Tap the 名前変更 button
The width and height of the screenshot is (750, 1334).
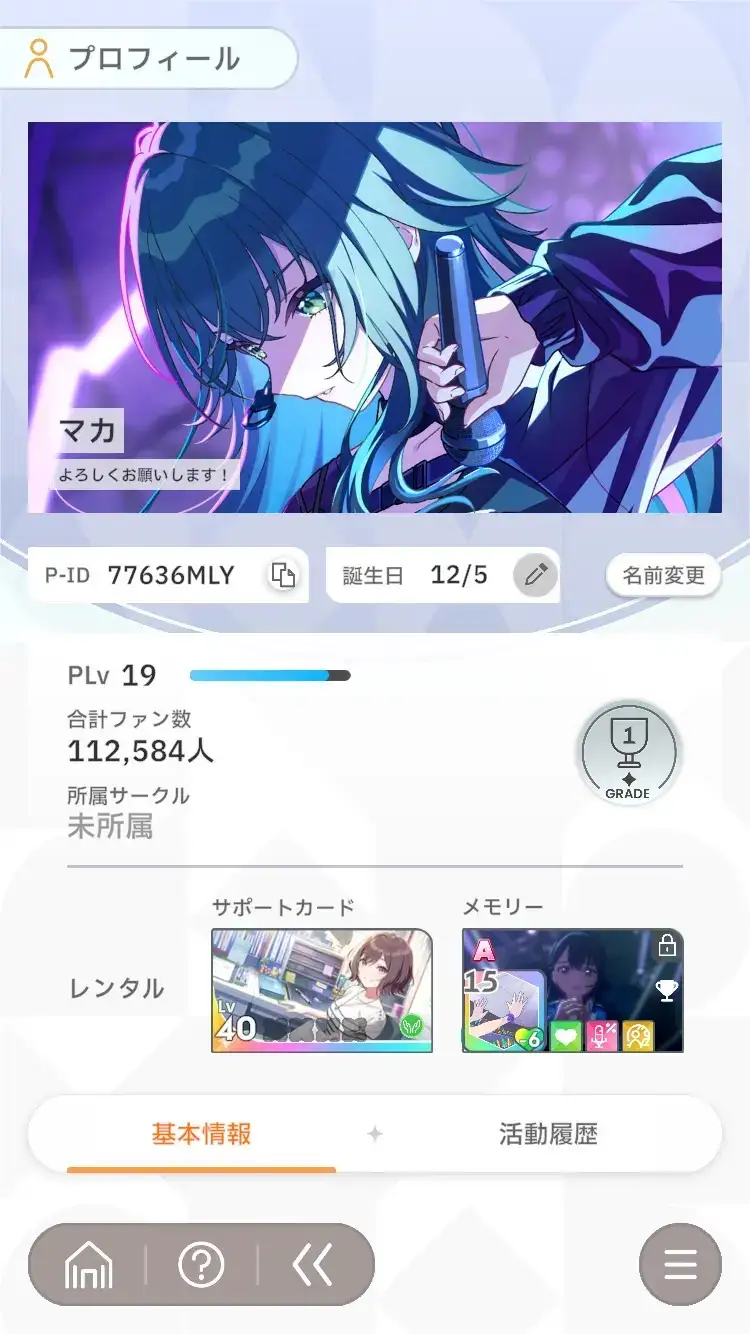click(x=664, y=575)
